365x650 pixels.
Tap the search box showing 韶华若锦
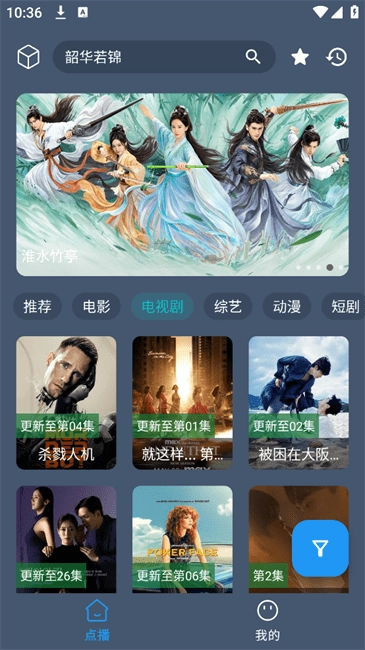(164, 57)
